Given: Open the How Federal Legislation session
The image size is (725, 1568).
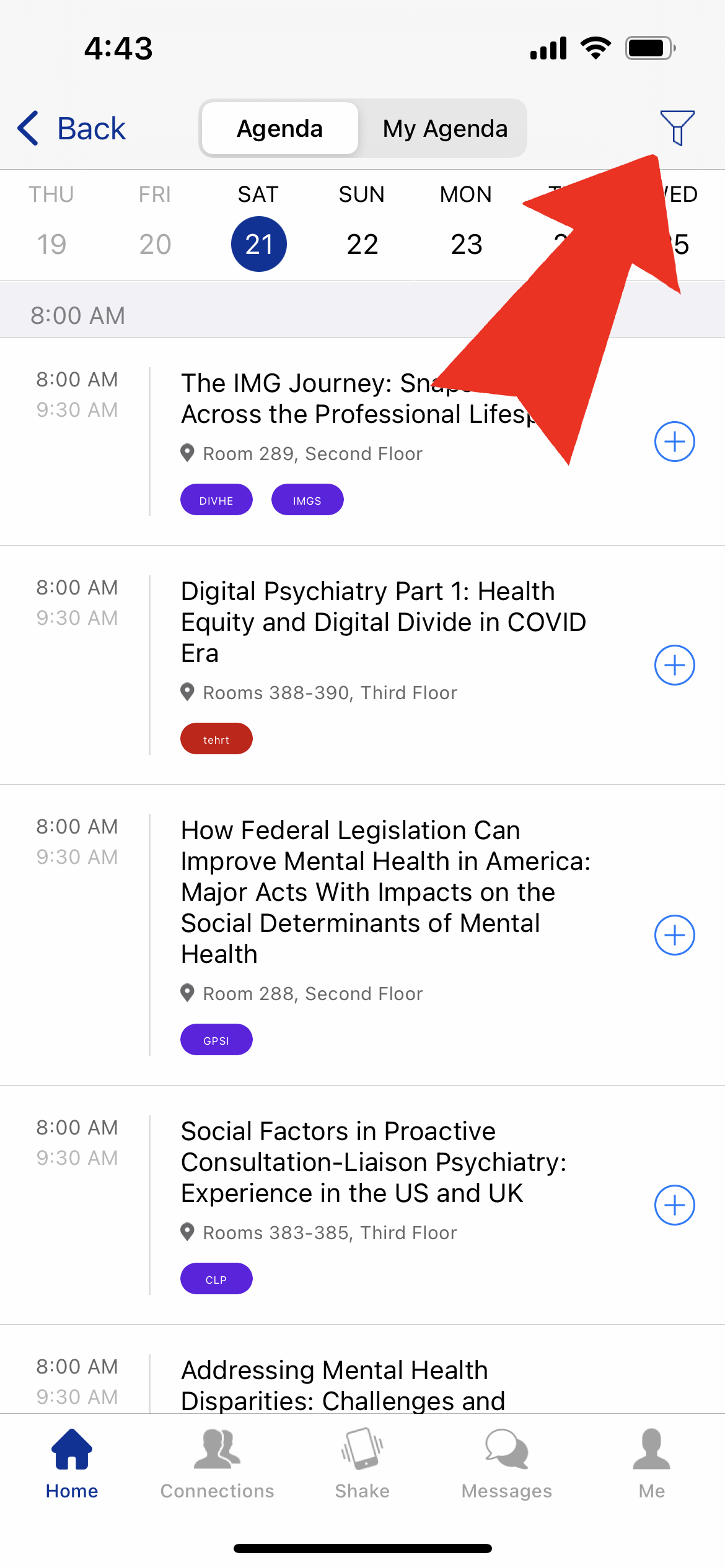Looking at the screenshot, I should click(x=385, y=892).
